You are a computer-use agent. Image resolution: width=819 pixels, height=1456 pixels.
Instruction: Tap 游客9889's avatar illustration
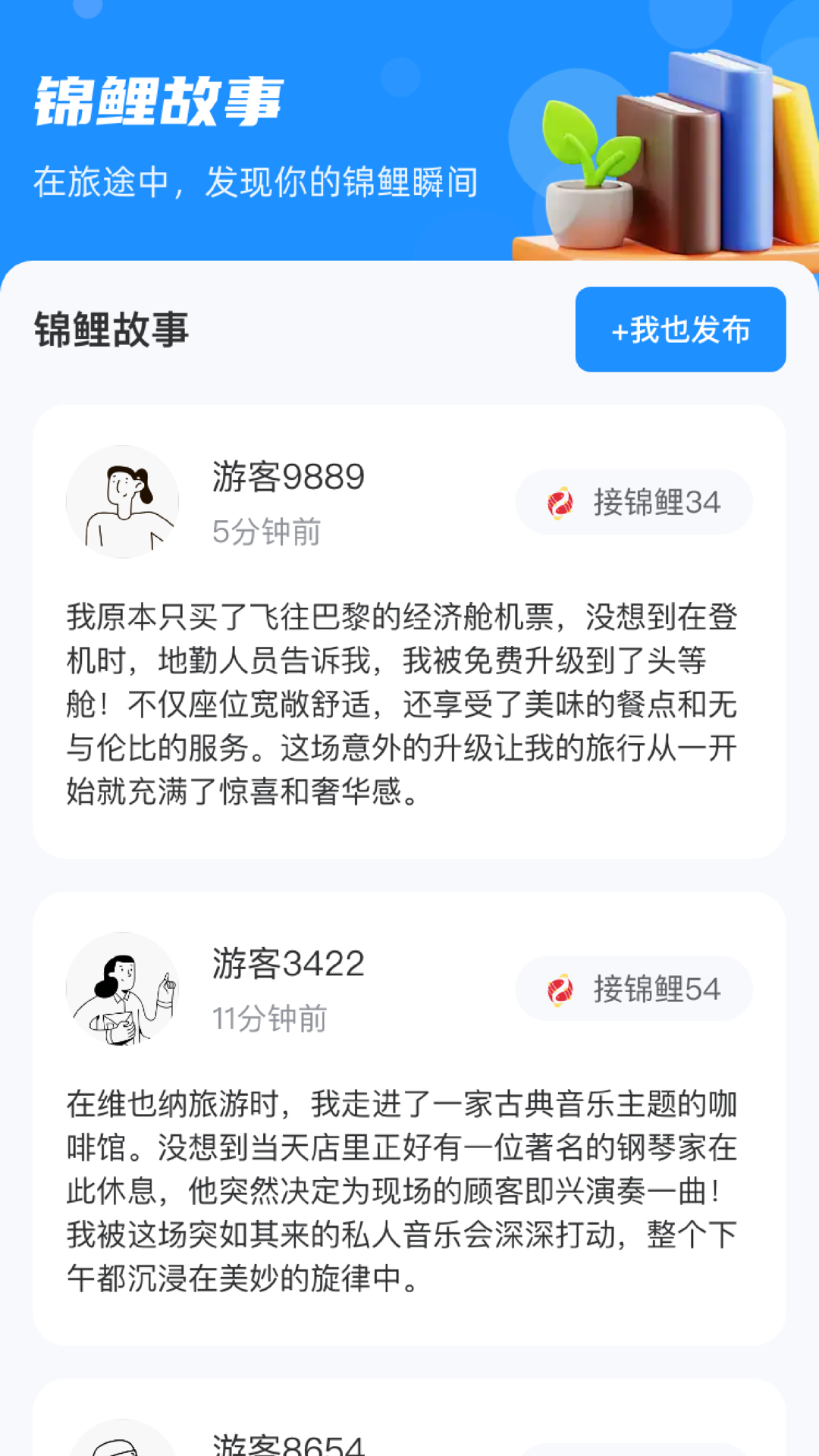point(123,501)
